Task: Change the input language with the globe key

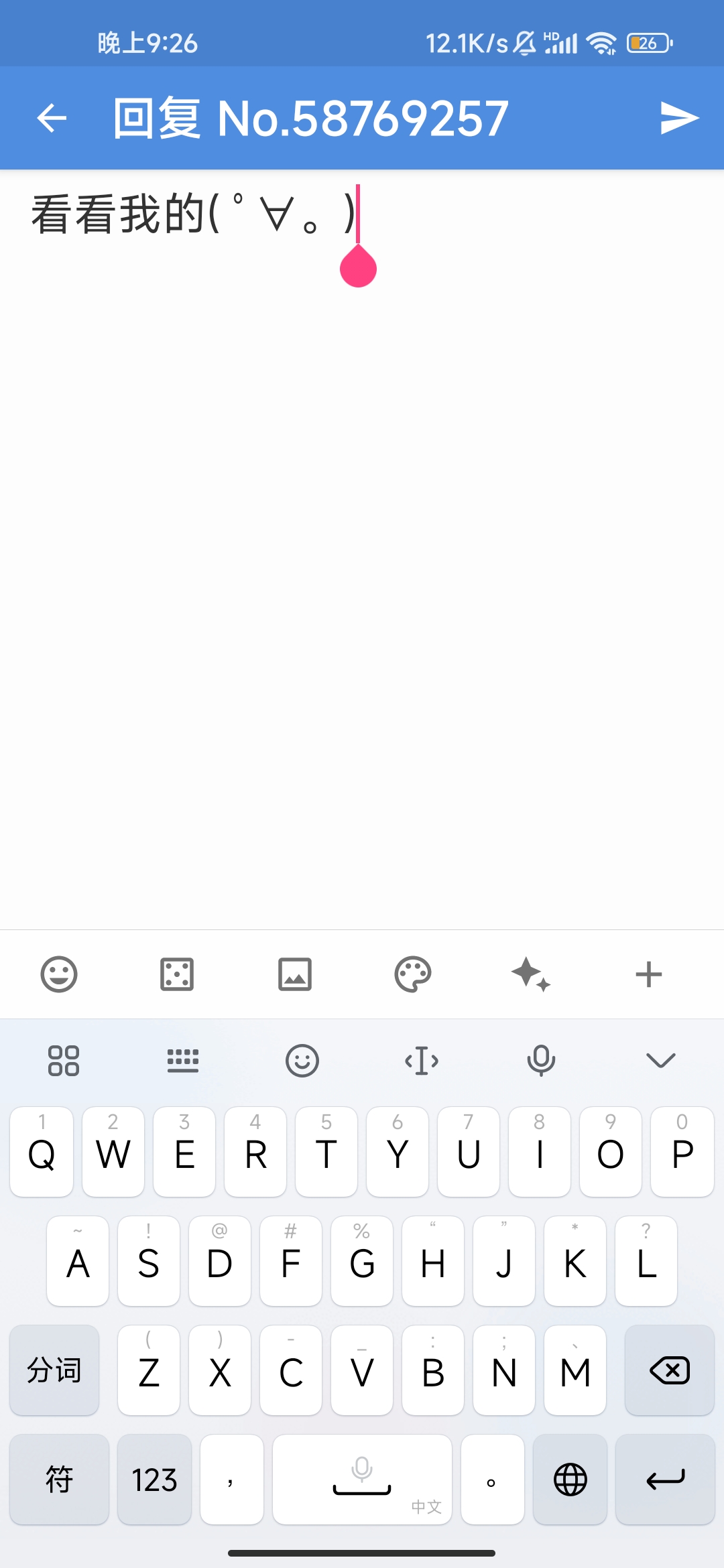Action: tap(570, 1480)
